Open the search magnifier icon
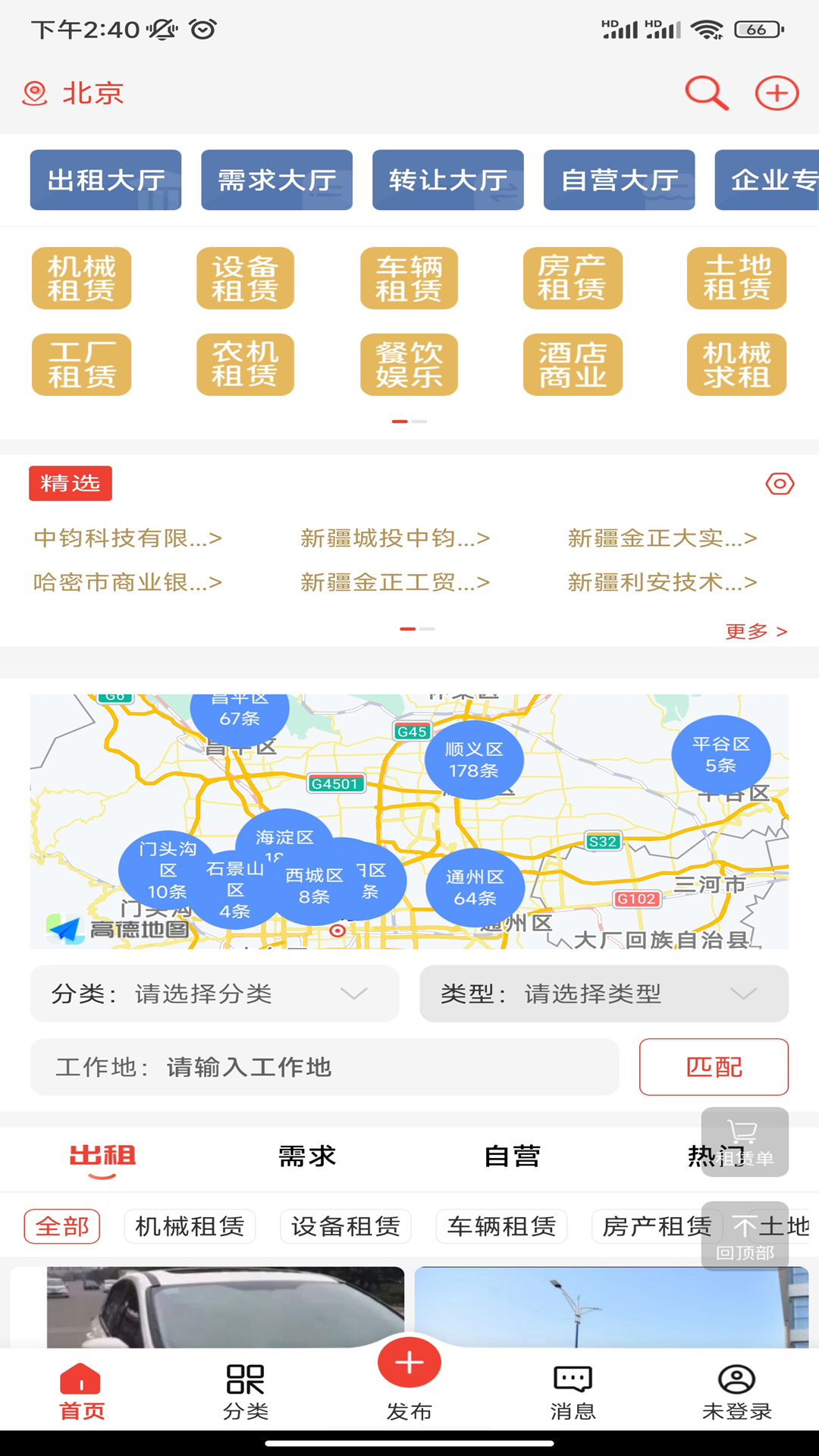The width and height of the screenshot is (819, 1456). [x=707, y=93]
